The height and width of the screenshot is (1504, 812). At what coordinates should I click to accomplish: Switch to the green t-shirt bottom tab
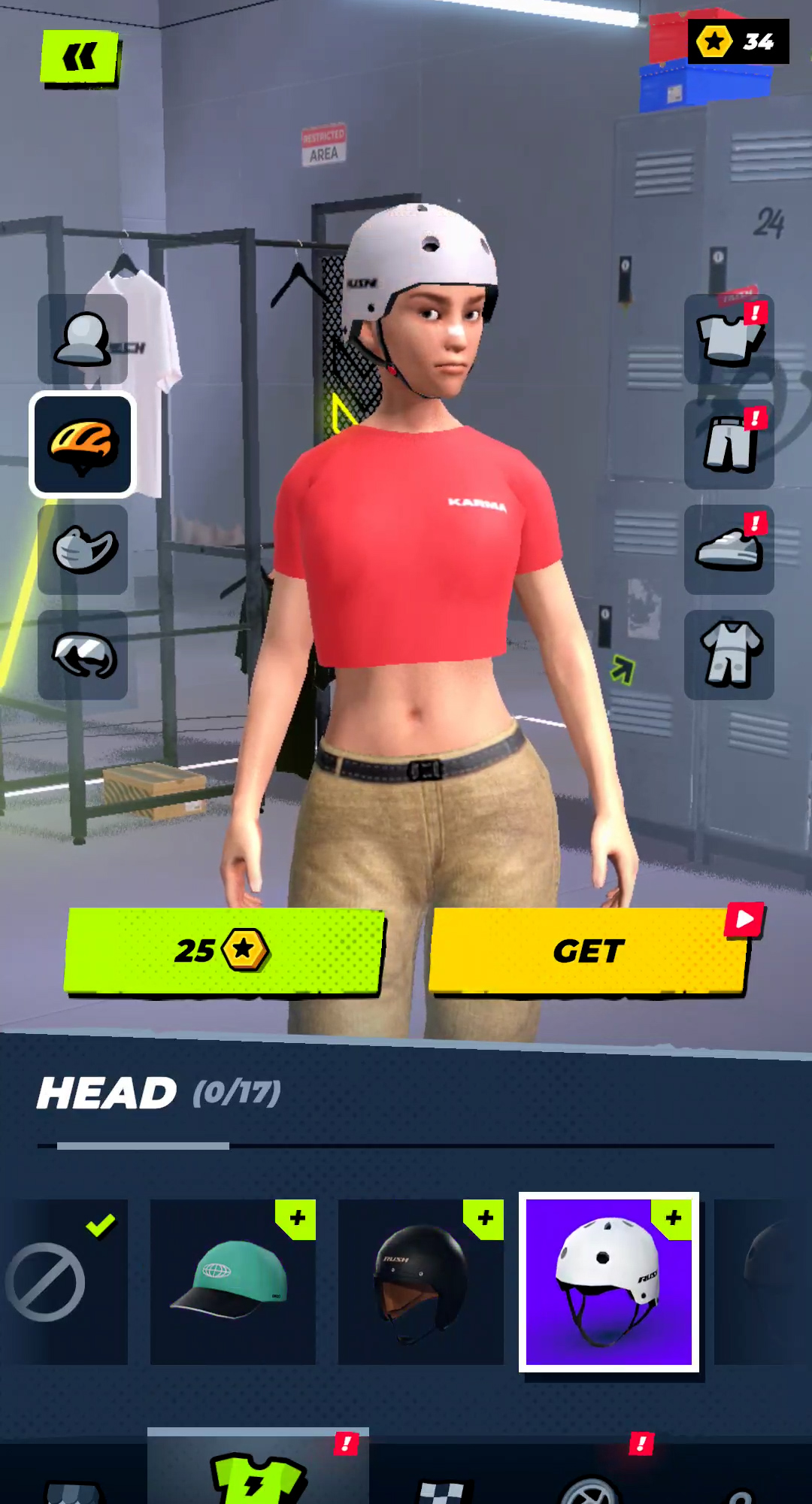pyautogui.click(x=258, y=1478)
